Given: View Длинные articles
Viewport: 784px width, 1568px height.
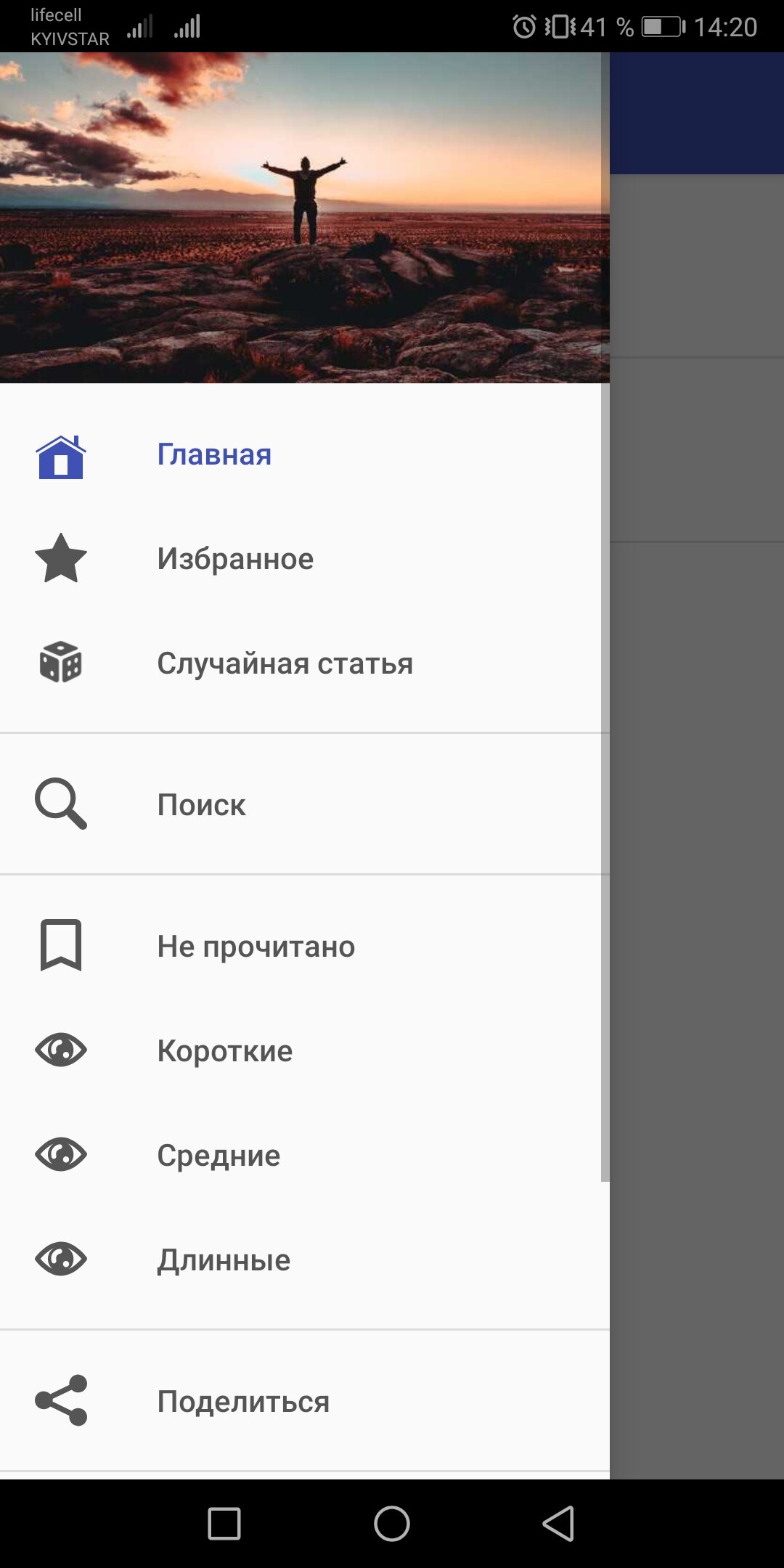Looking at the screenshot, I should [224, 1260].
